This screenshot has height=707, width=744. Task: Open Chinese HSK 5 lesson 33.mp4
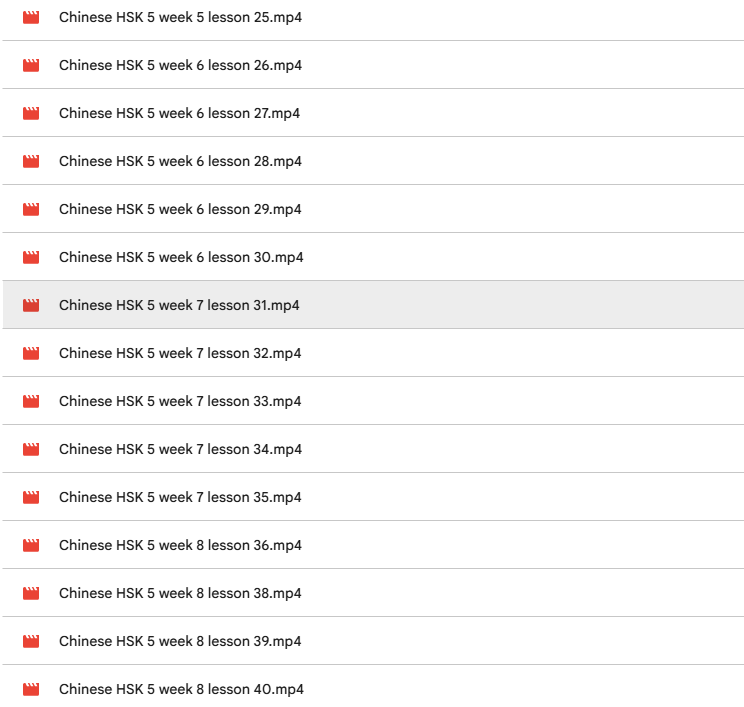pyautogui.click(x=180, y=401)
